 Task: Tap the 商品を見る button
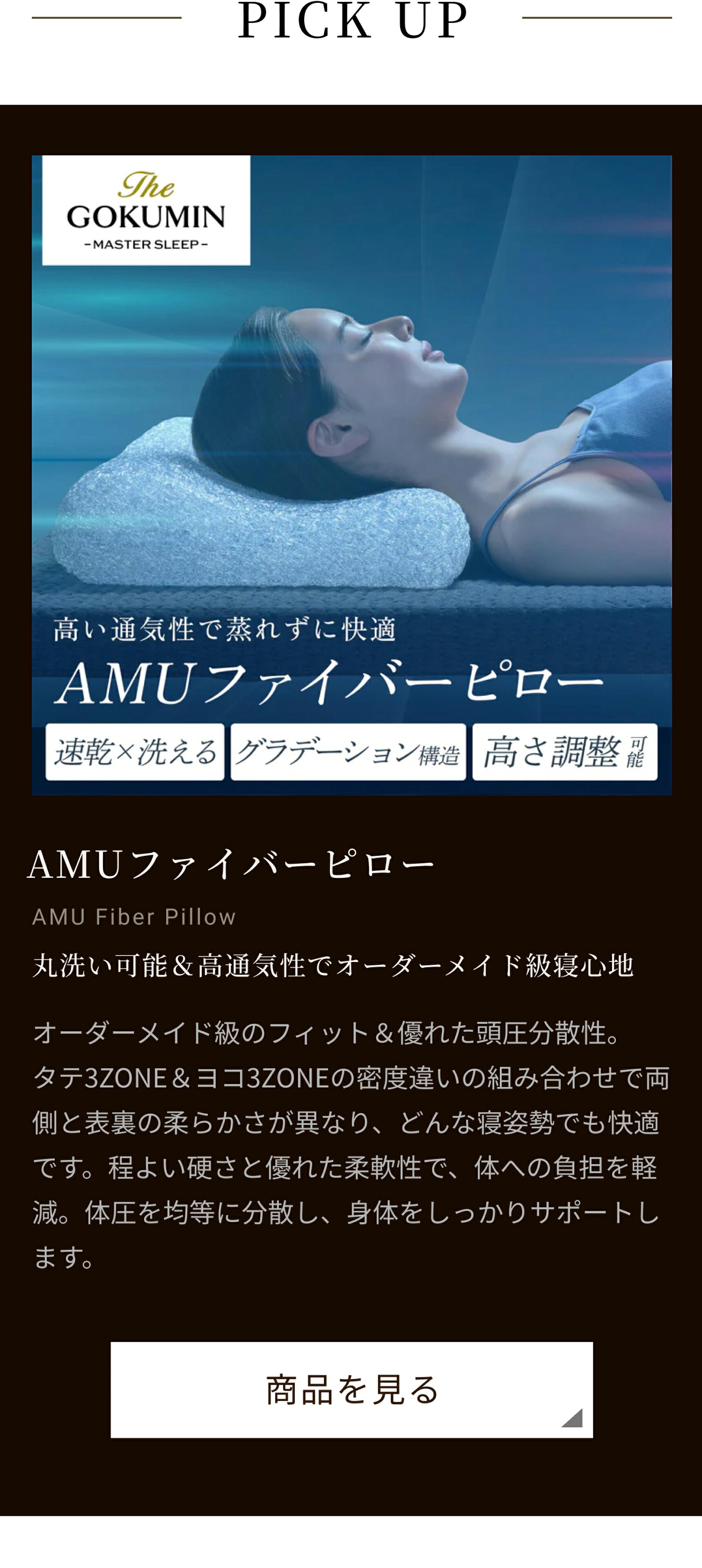tap(351, 1390)
